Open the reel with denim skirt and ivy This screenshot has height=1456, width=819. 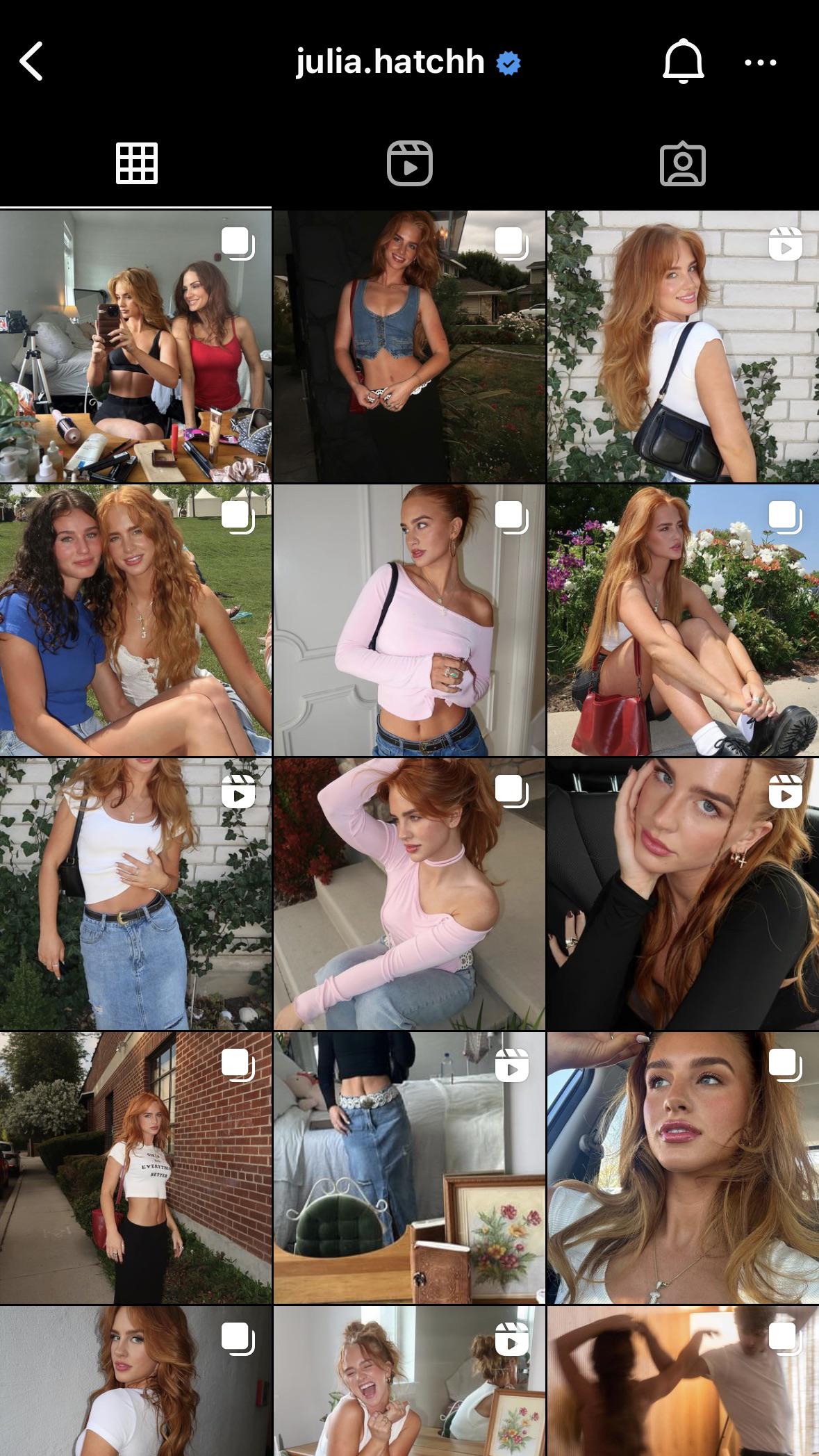[135, 894]
